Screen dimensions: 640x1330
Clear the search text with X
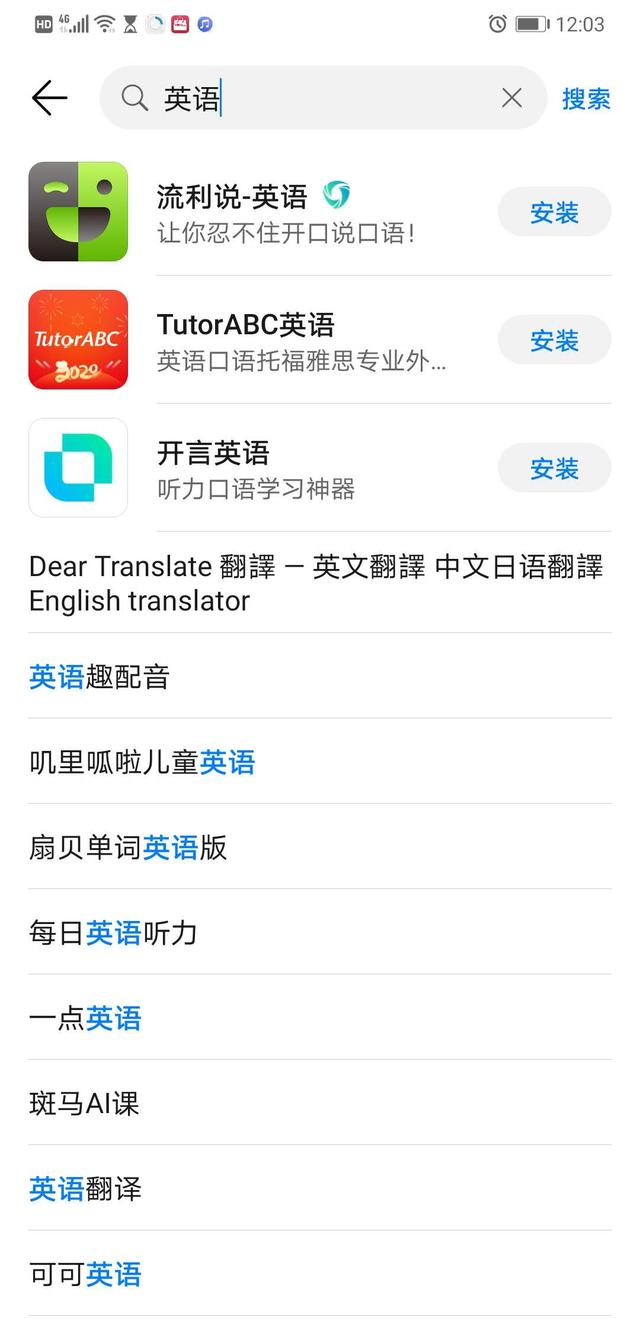(x=511, y=98)
